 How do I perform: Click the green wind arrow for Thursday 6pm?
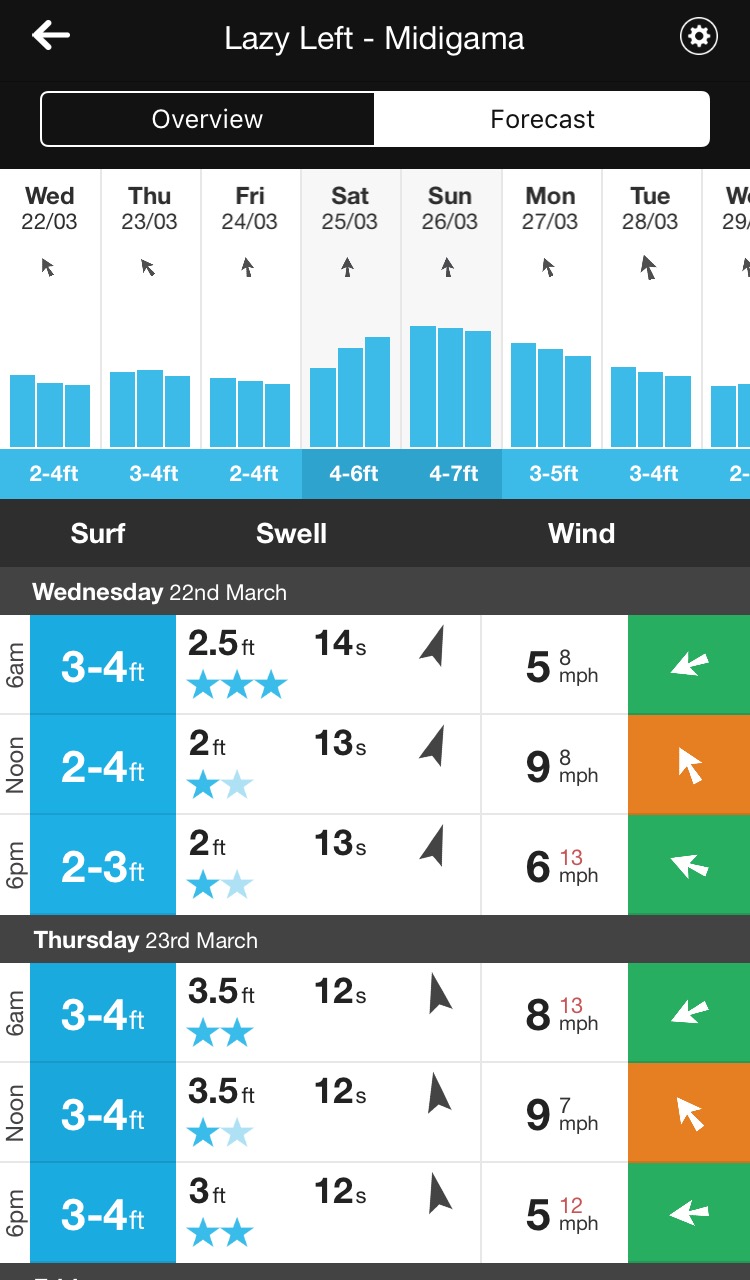[688, 1212]
